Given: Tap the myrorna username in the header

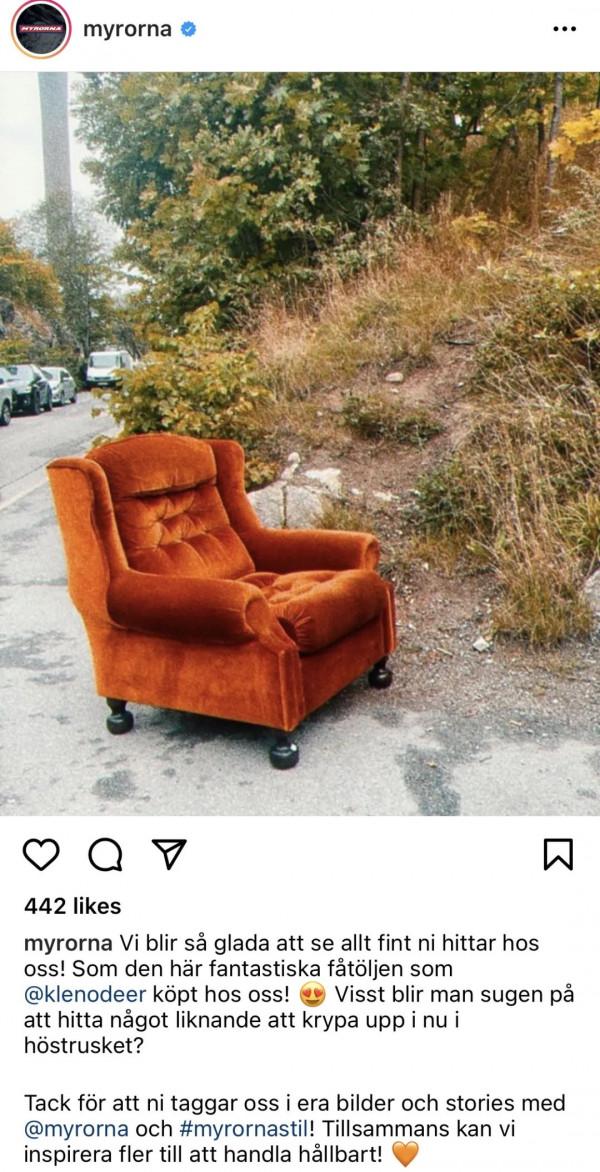Looking at the screenshot, I should click(x=127, y=29).
